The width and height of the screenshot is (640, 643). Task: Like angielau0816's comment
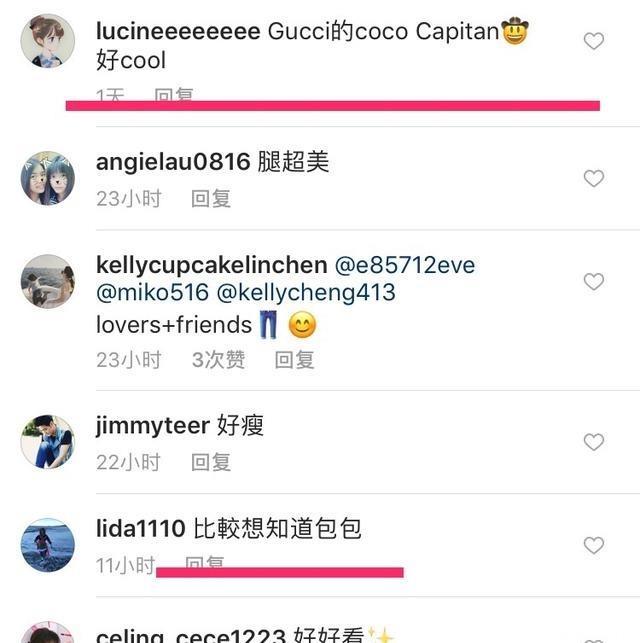click(x=594, y=179)
